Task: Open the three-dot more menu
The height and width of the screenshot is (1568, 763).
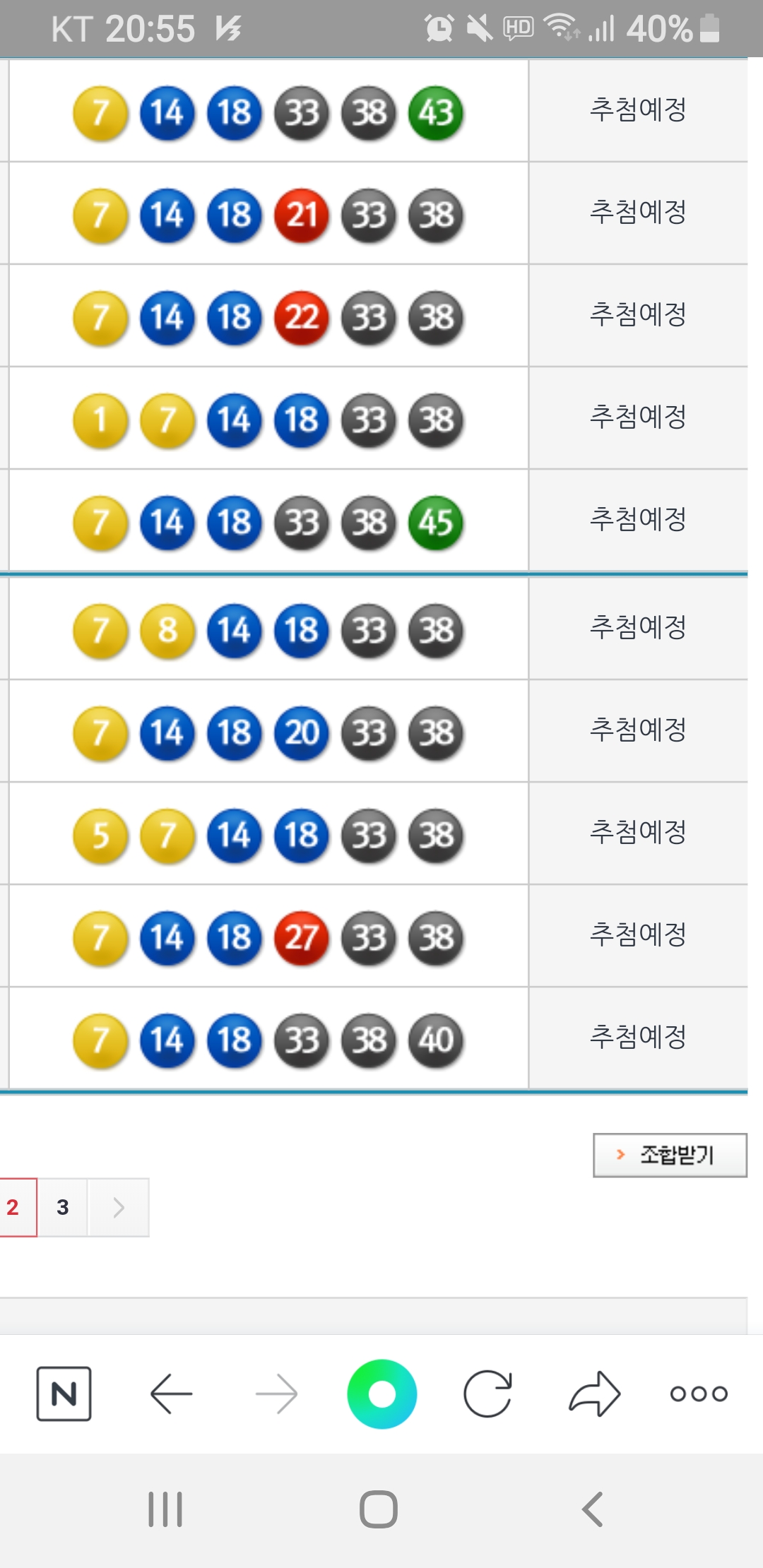Action: (x=699, y=1394)
